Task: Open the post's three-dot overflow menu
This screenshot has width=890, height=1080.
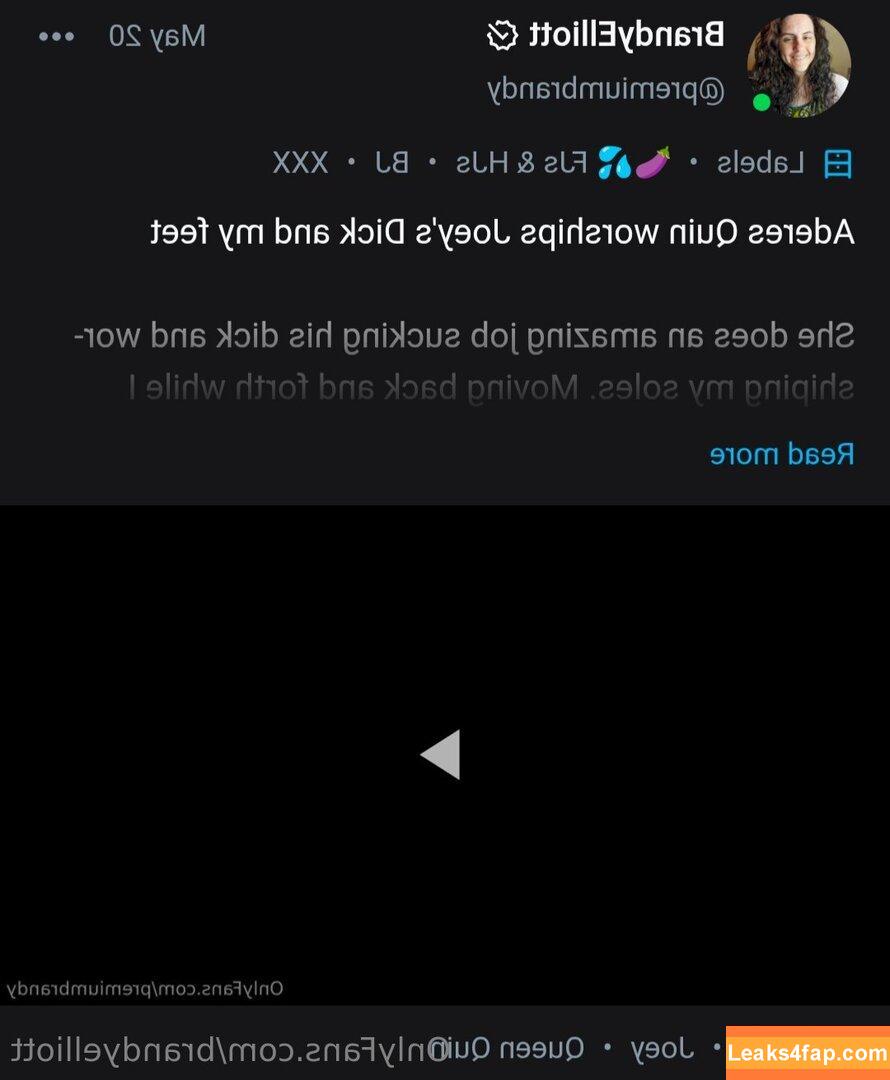Action: (56, 37)
